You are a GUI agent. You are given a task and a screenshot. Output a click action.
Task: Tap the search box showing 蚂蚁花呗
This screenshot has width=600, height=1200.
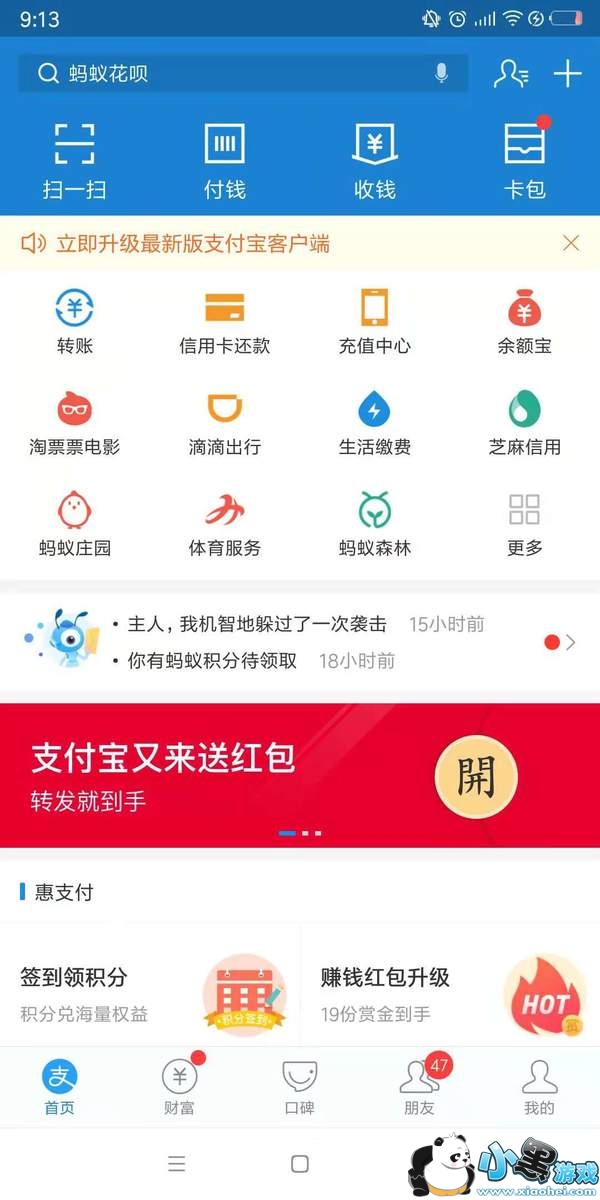230,74
